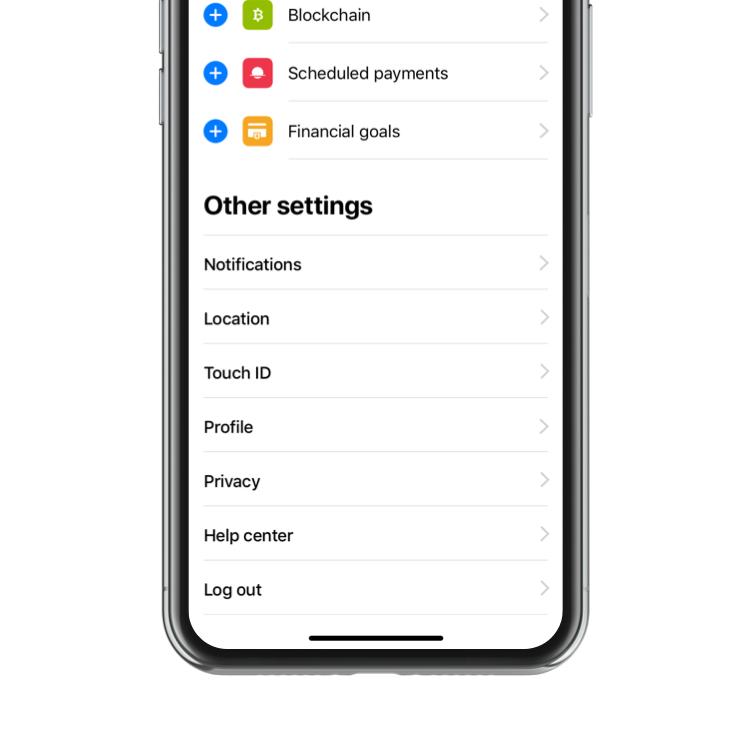Image resolution: width=750 pixels, height=750 pixels.
Task: Open Privacy settings
Action: pos(375,481)
